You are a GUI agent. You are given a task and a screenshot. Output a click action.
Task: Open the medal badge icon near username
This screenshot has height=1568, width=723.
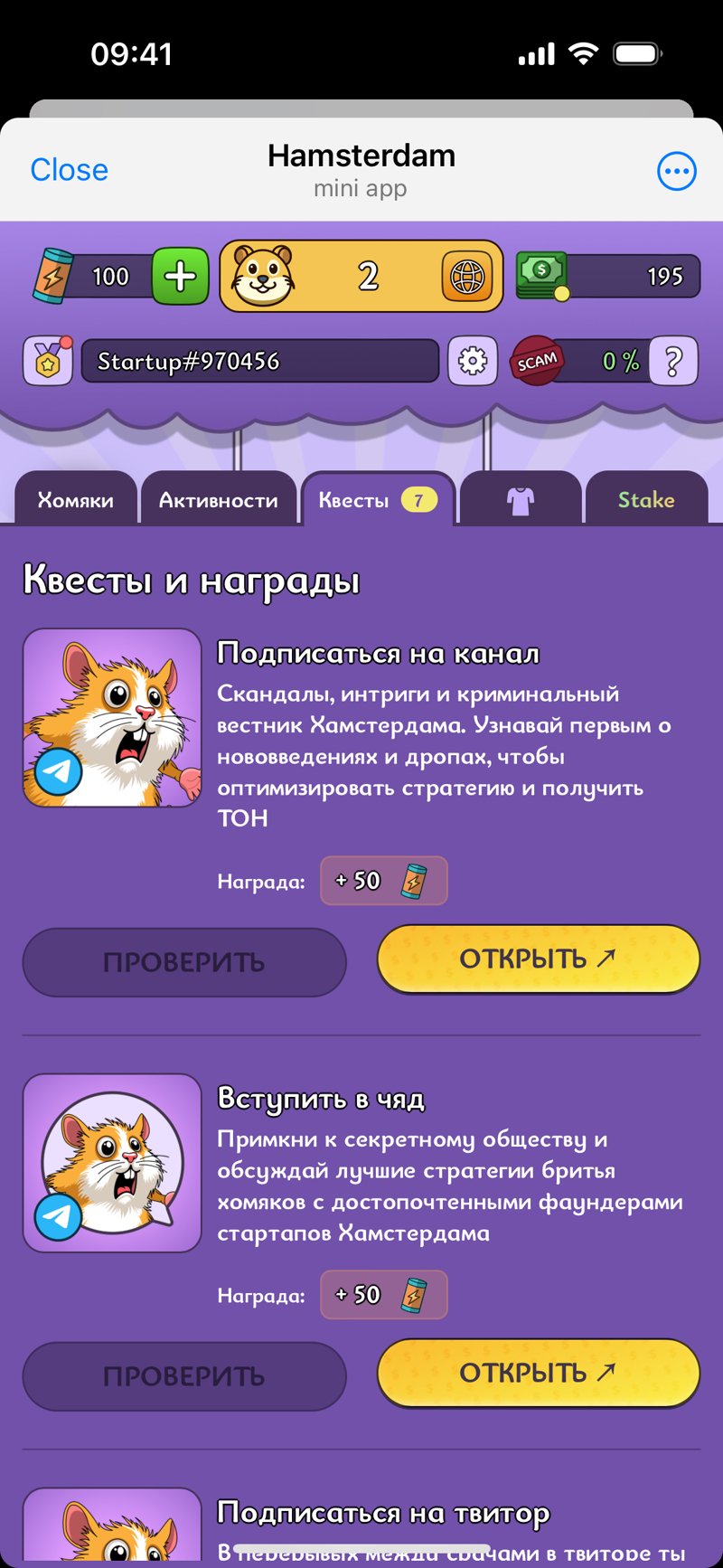tap(47, 361)
